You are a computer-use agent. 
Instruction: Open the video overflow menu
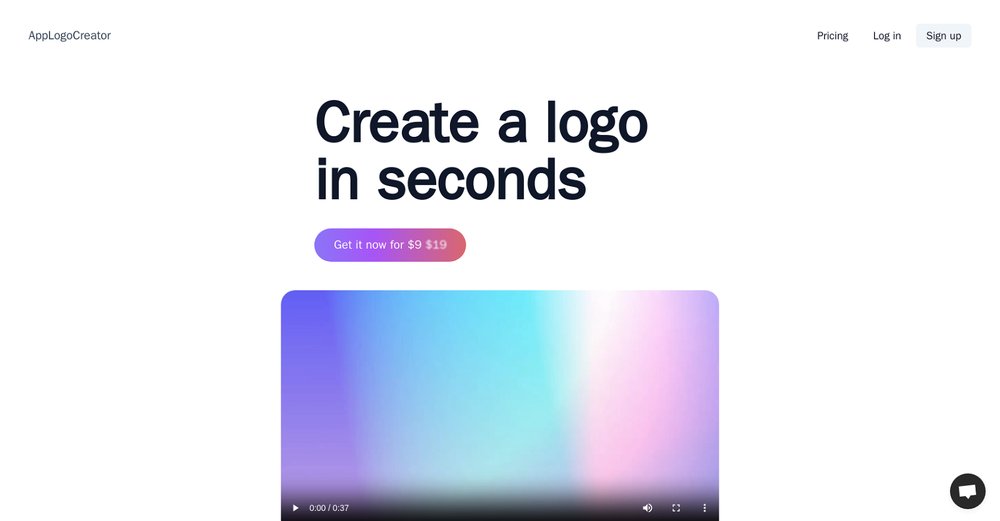(704, 508)
